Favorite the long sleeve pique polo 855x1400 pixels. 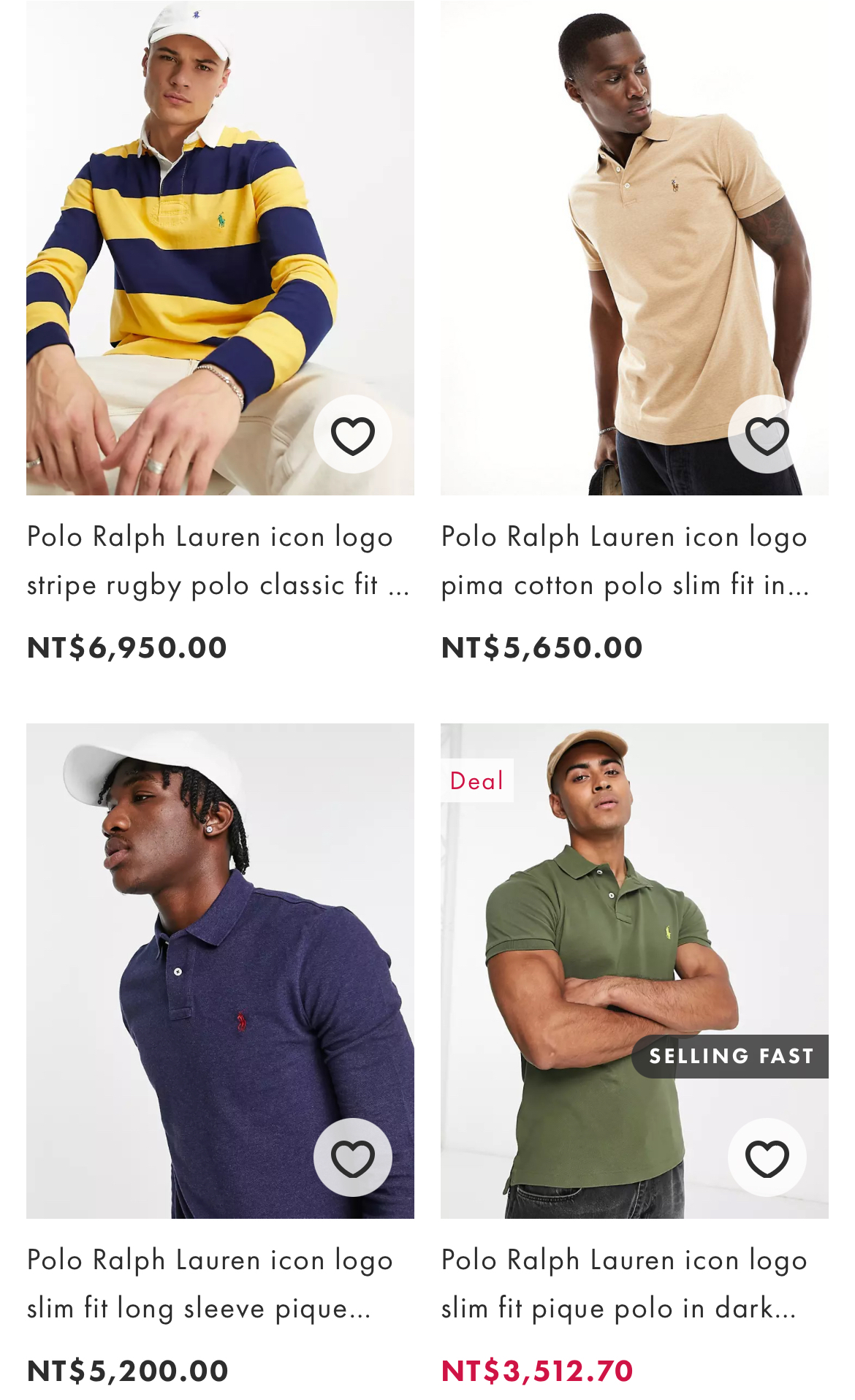tap(353, 1157)
